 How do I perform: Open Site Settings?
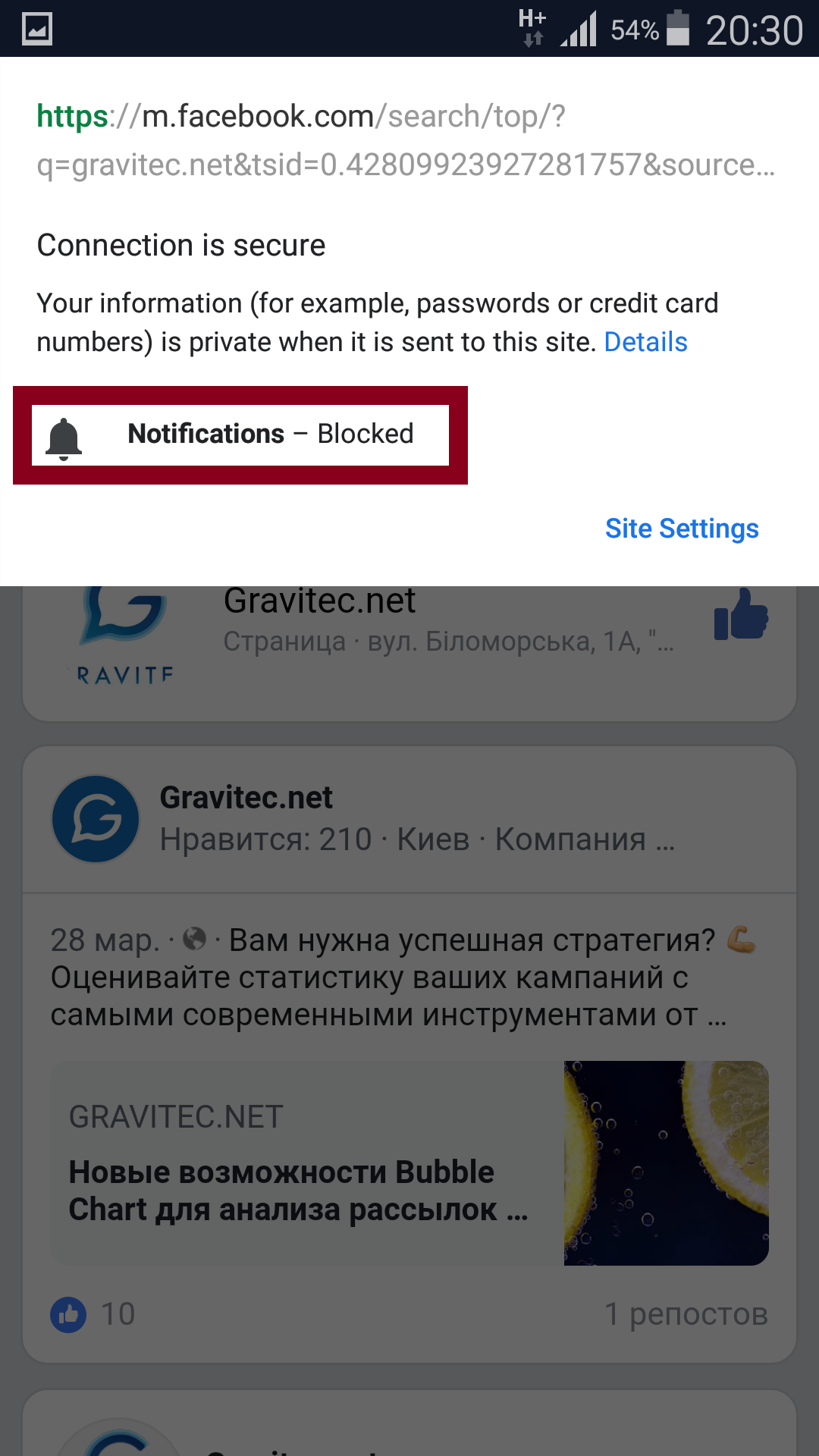pos(682,529)
